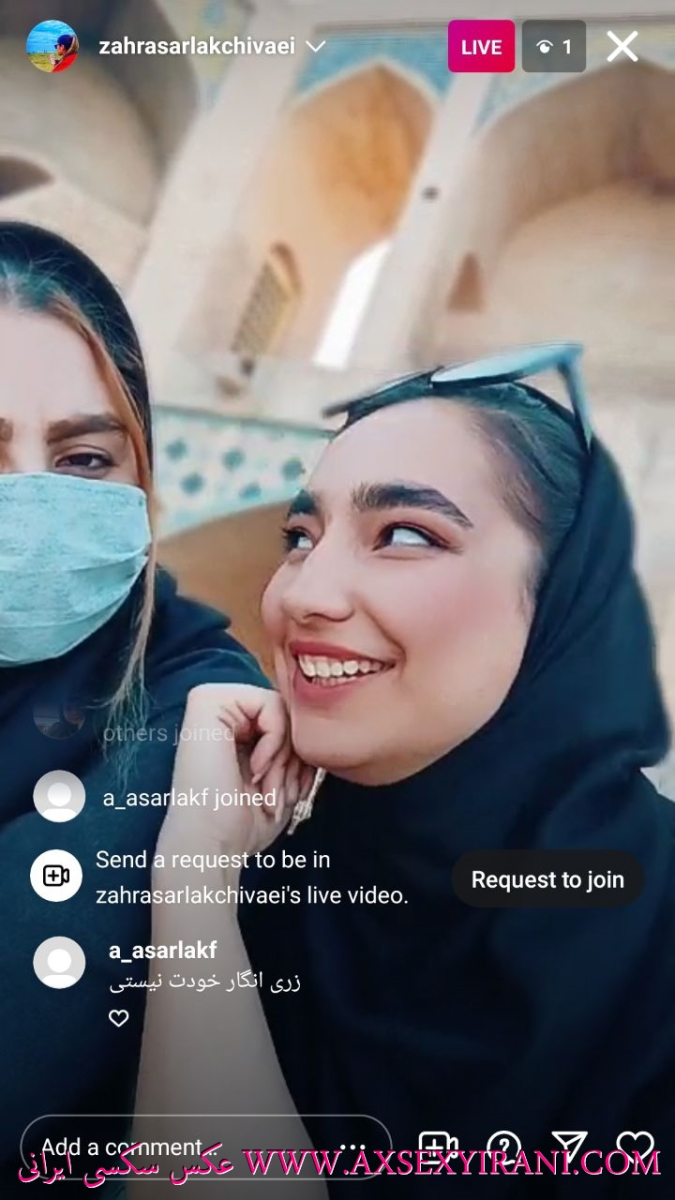This screenshot has width=675, height=1200.
Task: Send a heart reaction to the live
Action: tap(634, 1148)
